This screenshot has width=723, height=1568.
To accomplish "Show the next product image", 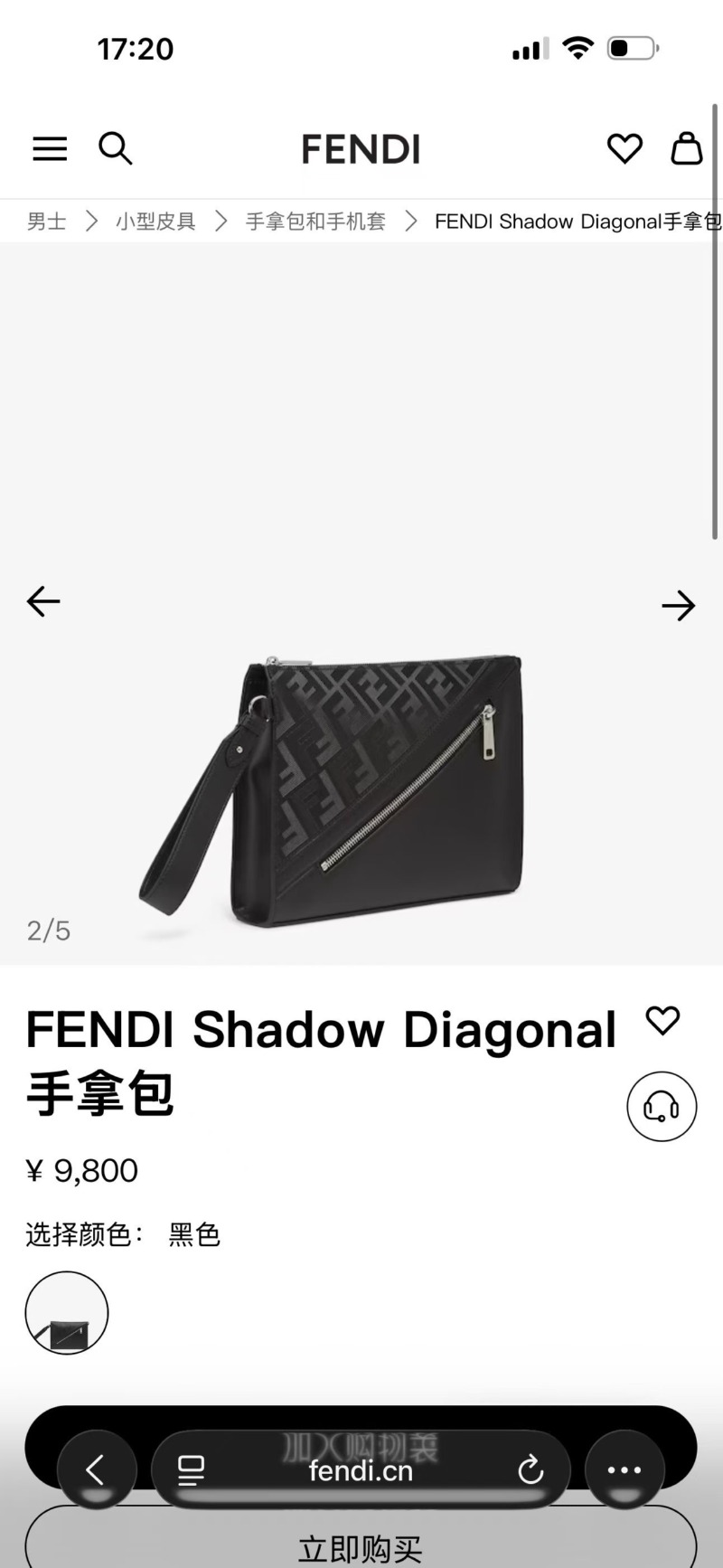I will tap(678, 605).
